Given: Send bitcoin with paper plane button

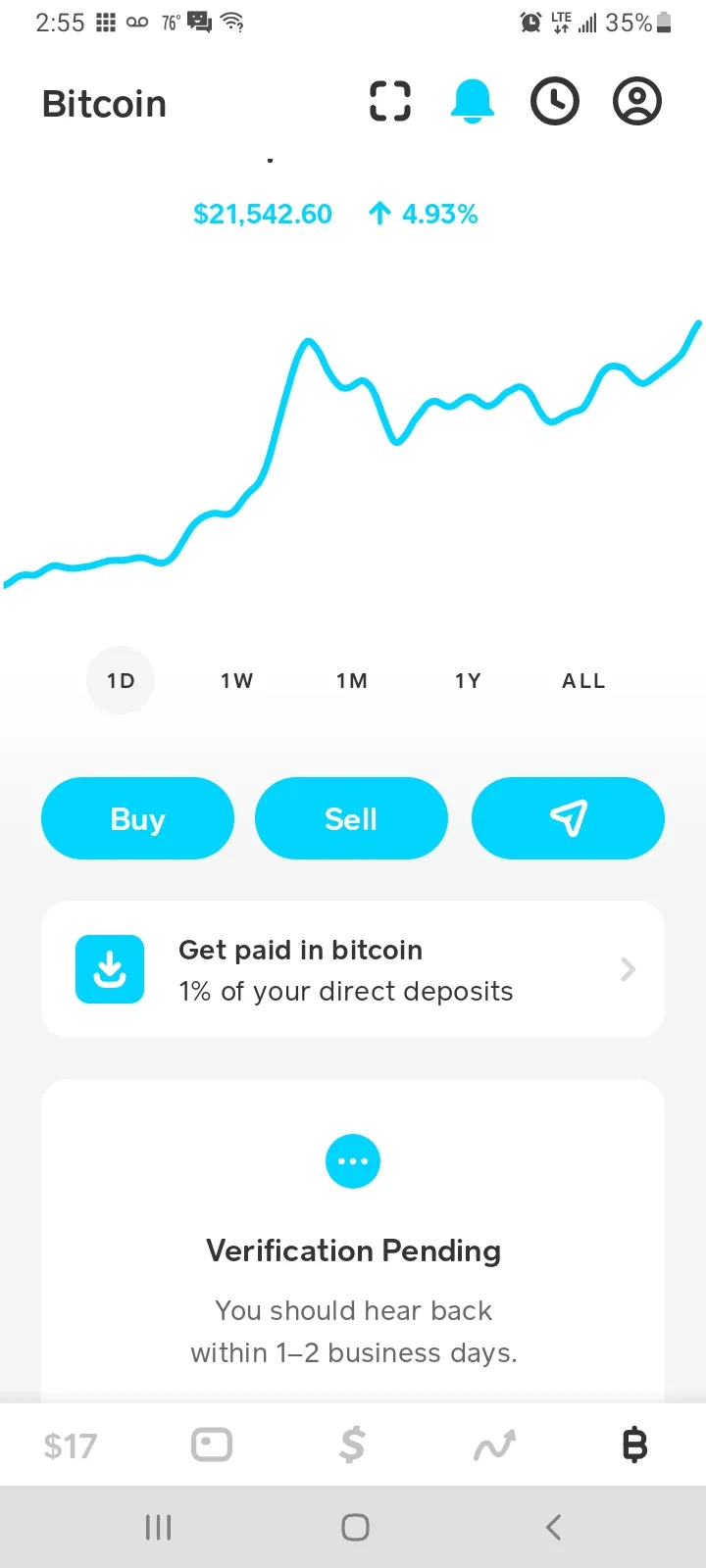Looking at the screenshot, I should tap(568, 818).
